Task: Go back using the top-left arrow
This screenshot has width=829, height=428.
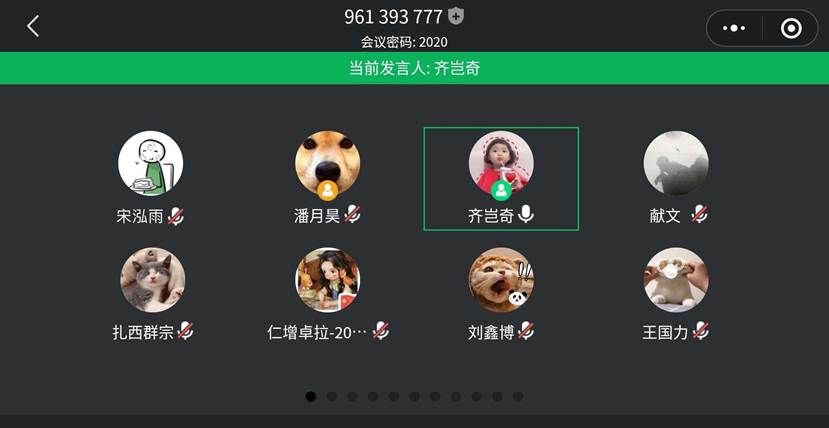Action: 33,27
